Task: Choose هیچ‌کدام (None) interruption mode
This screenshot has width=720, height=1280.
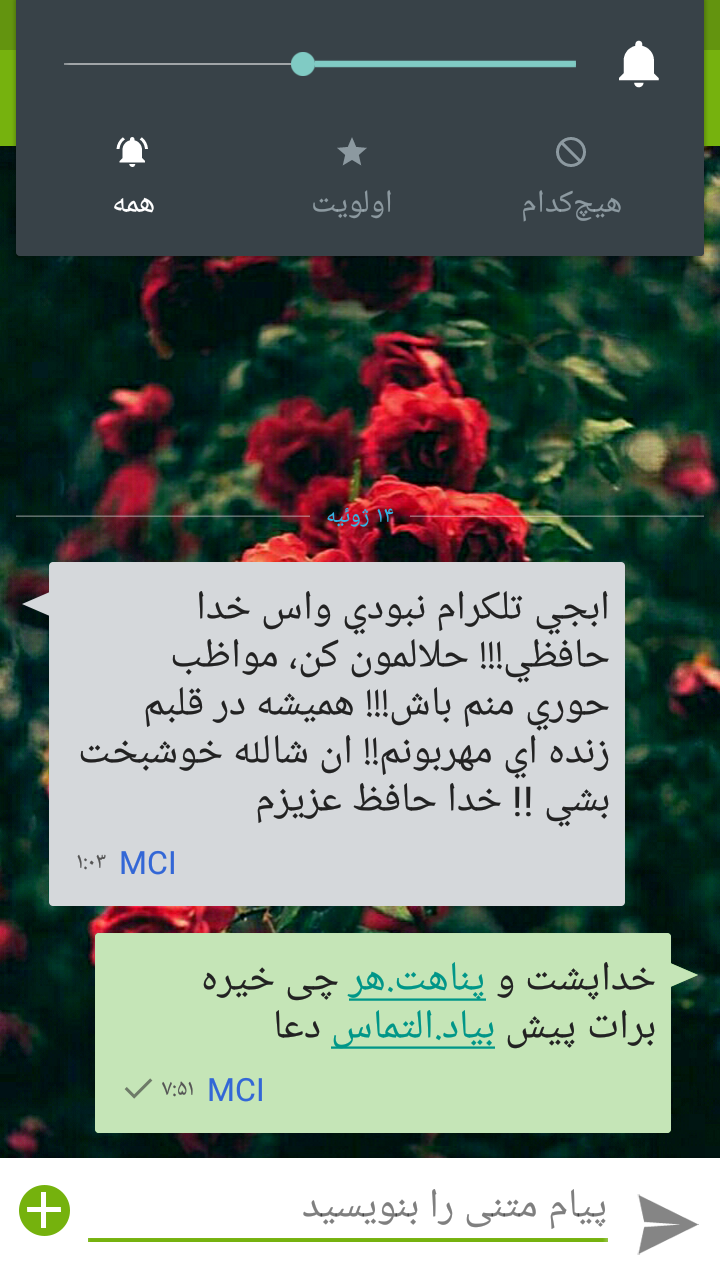Action: pyautogui.click(x=571, y=177)
